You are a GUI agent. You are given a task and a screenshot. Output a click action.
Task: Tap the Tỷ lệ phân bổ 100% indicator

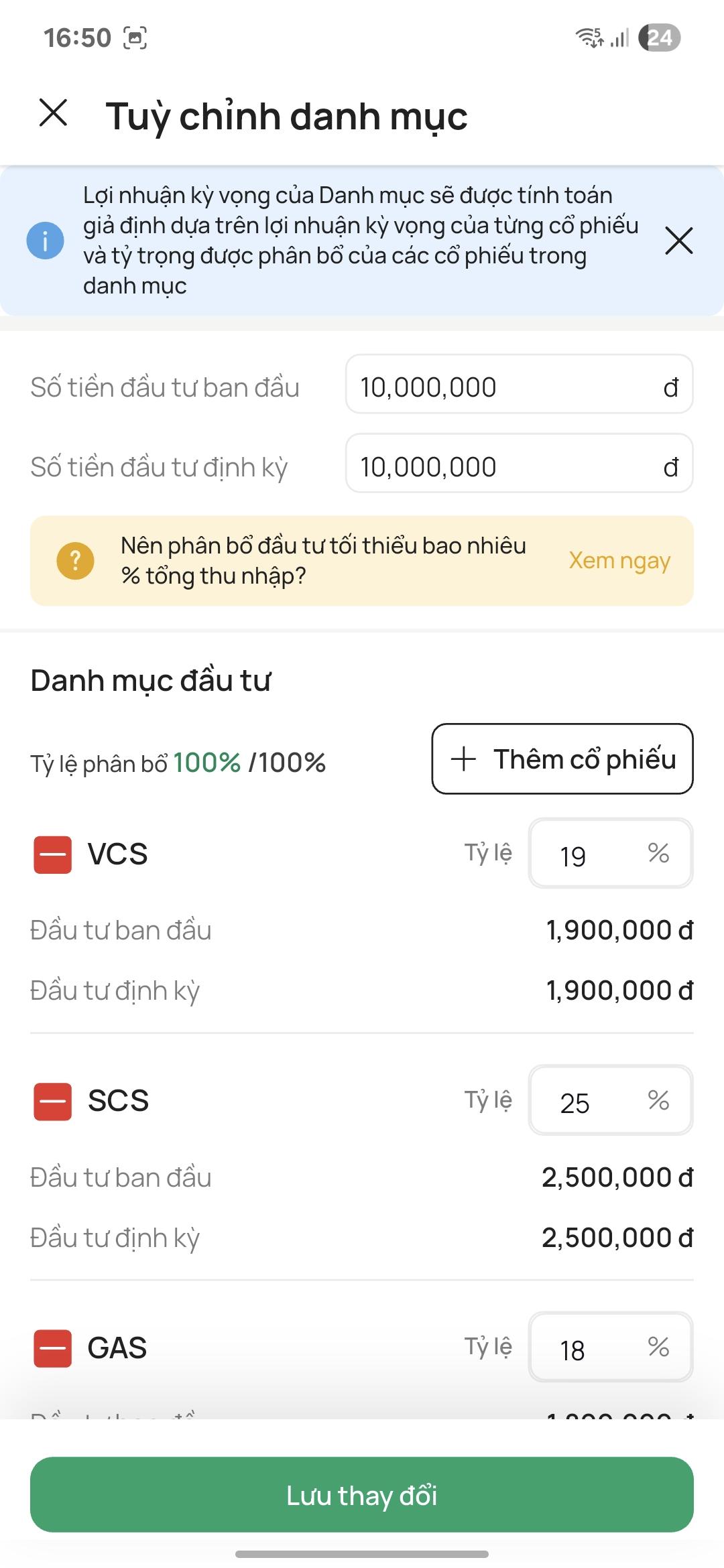click(x=178, y=763)
